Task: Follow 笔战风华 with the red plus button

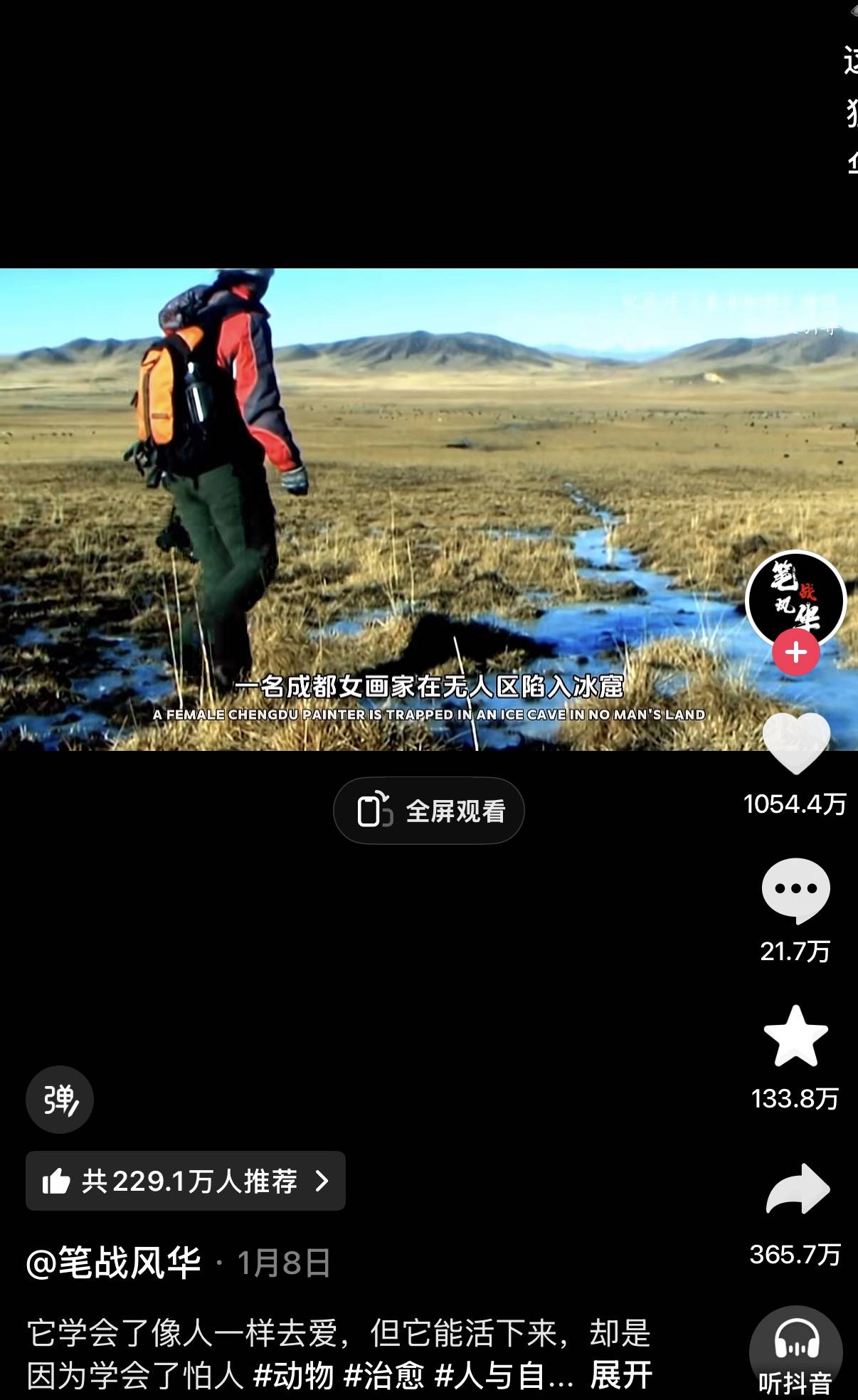Action: click(796, 652)
